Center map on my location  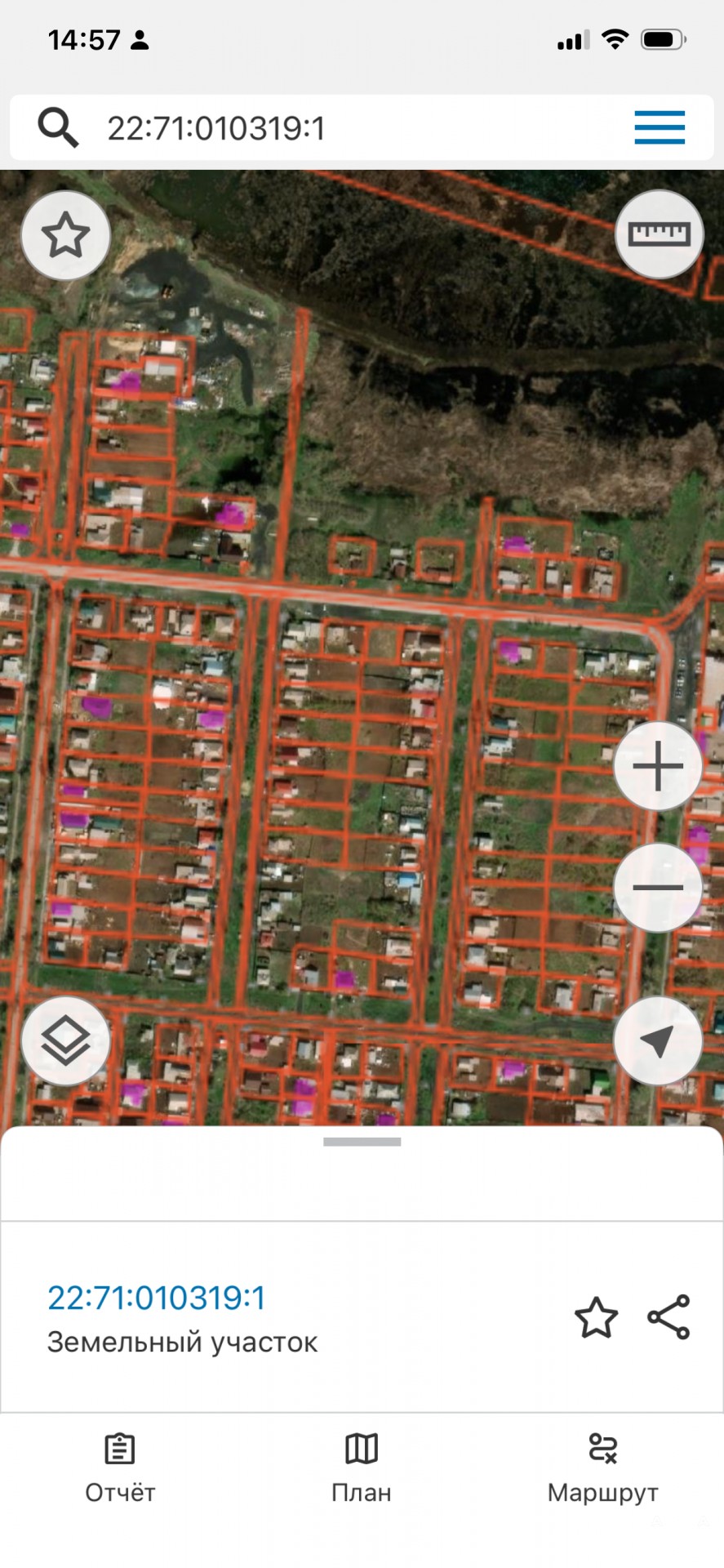(658, 1041)
